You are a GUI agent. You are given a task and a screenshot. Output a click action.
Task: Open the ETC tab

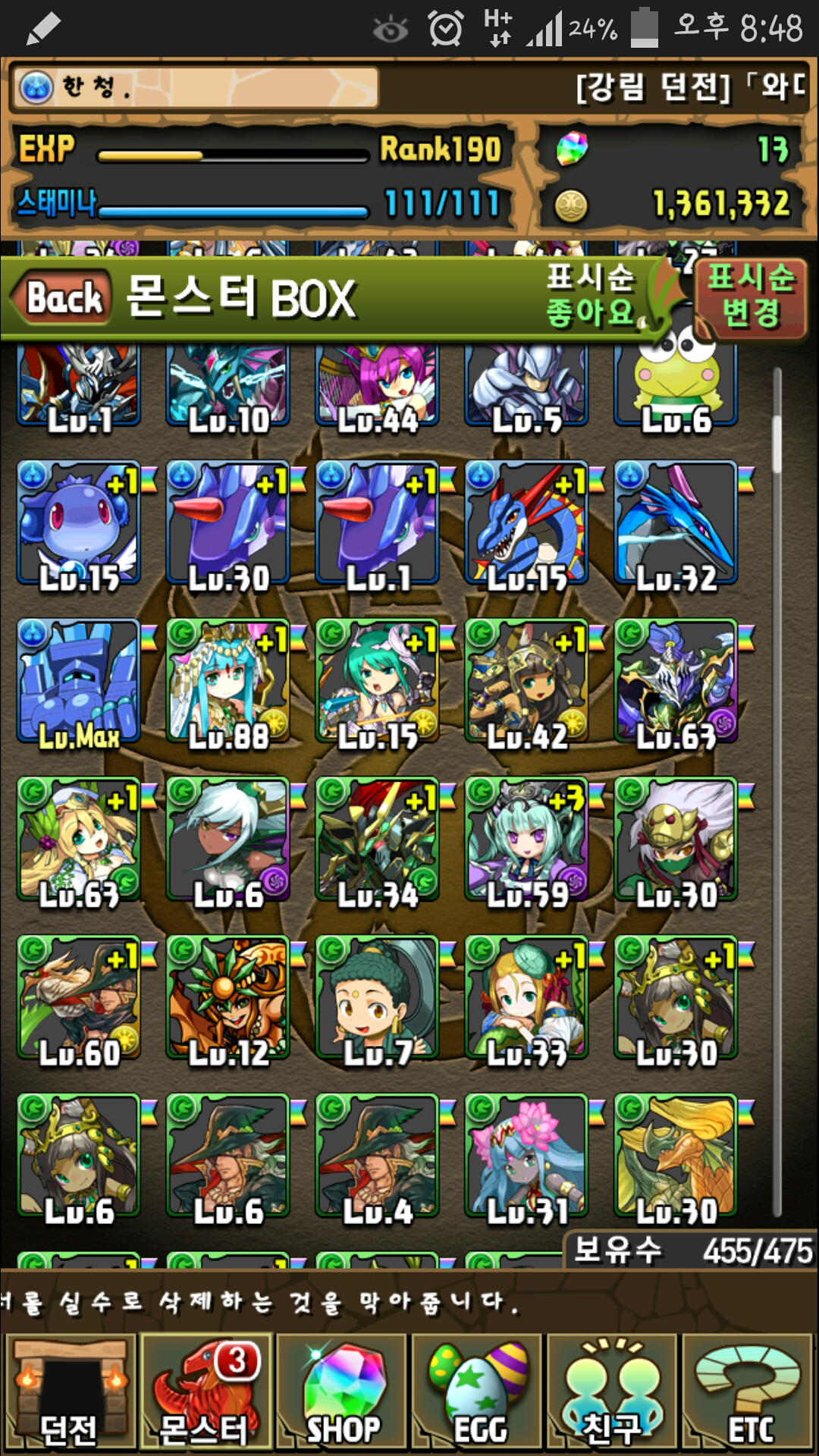pos(748,1392)
